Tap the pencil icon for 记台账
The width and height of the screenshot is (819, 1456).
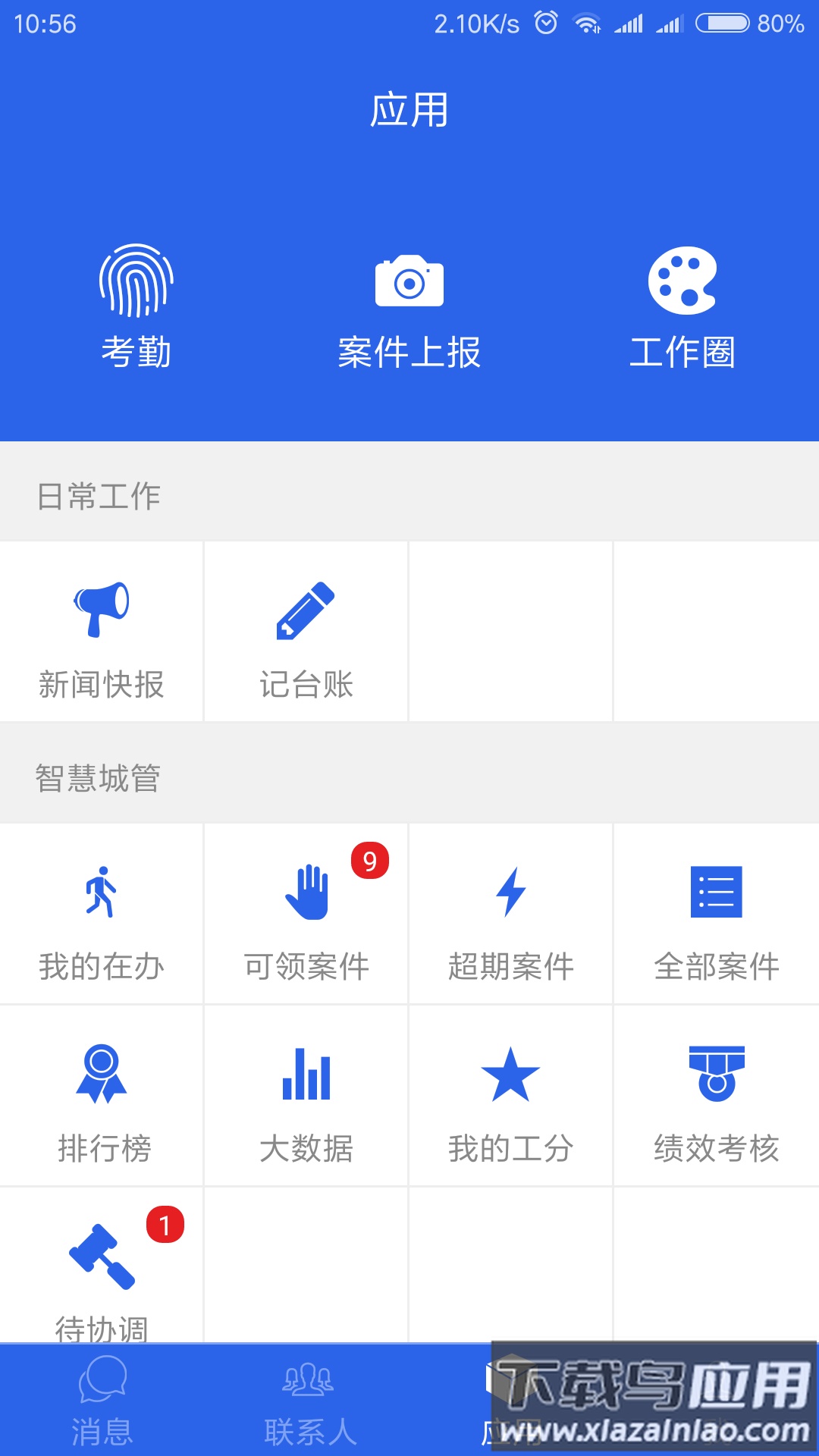pos(305,610)
